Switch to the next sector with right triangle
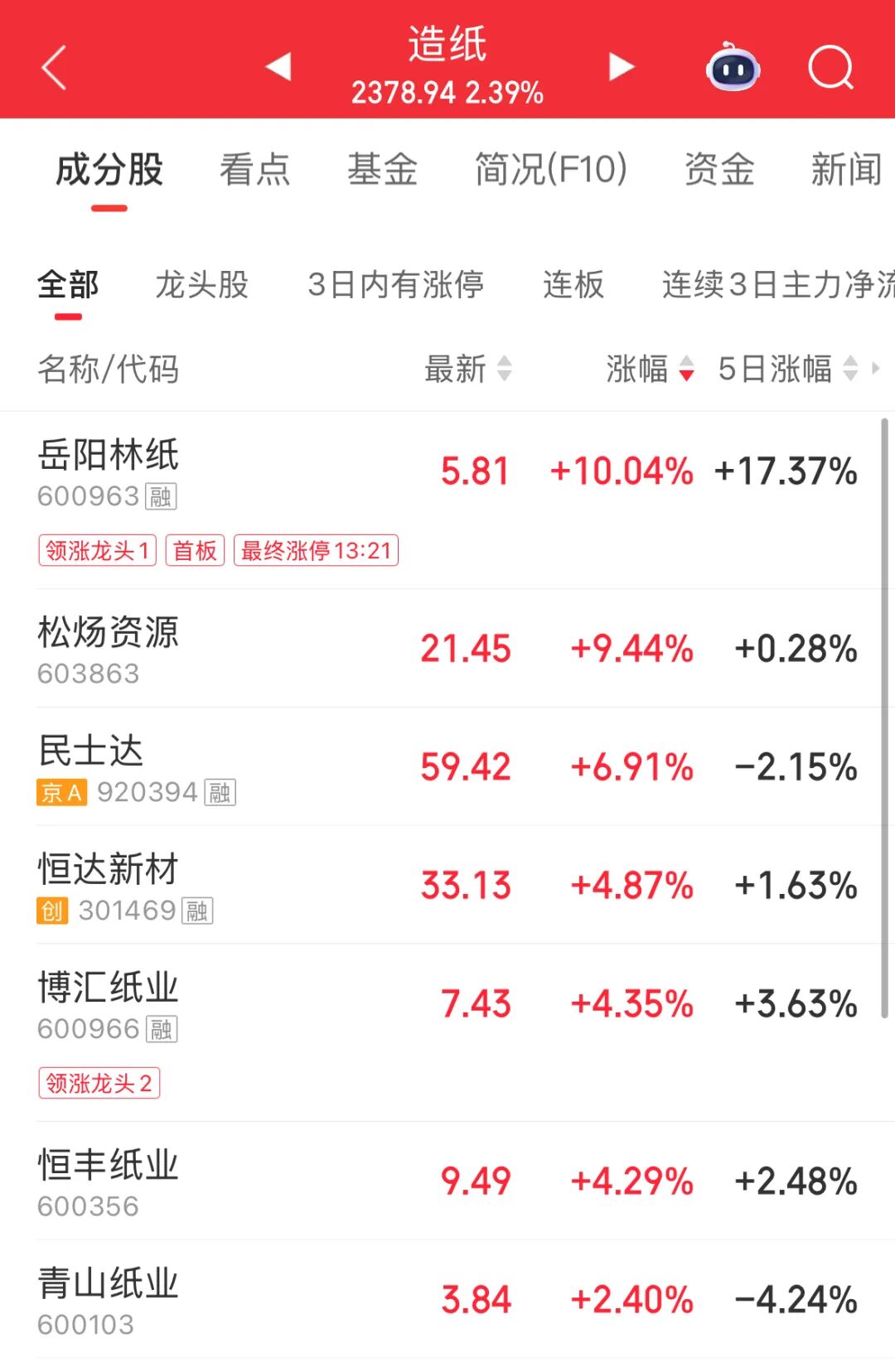Image resolution: width=895 pixels, height=1372 pixels. 621,66
